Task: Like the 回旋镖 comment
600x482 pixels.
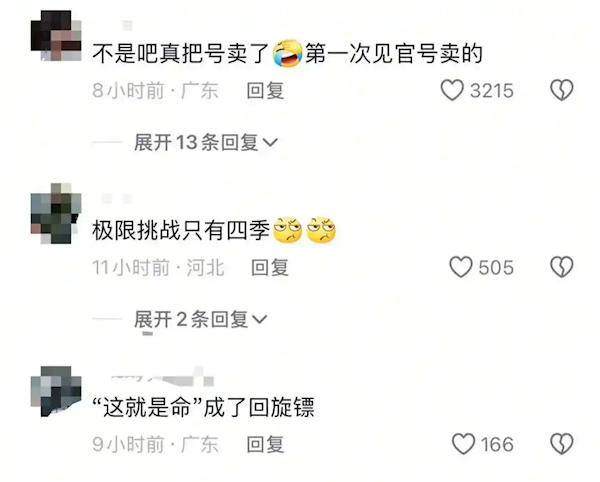Action: pyautogui.click(x=462, y=444)
